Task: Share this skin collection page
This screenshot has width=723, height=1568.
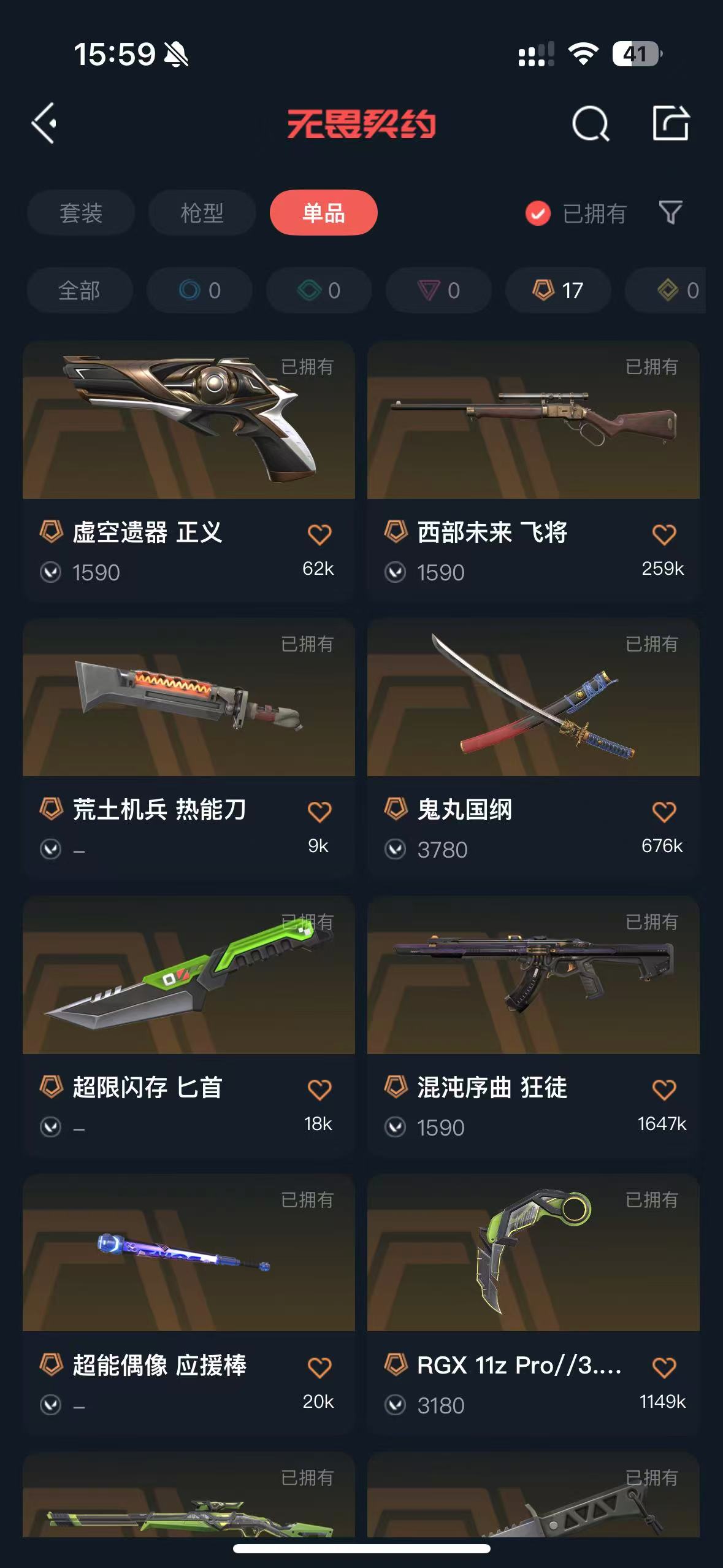Action: point(670,123)
